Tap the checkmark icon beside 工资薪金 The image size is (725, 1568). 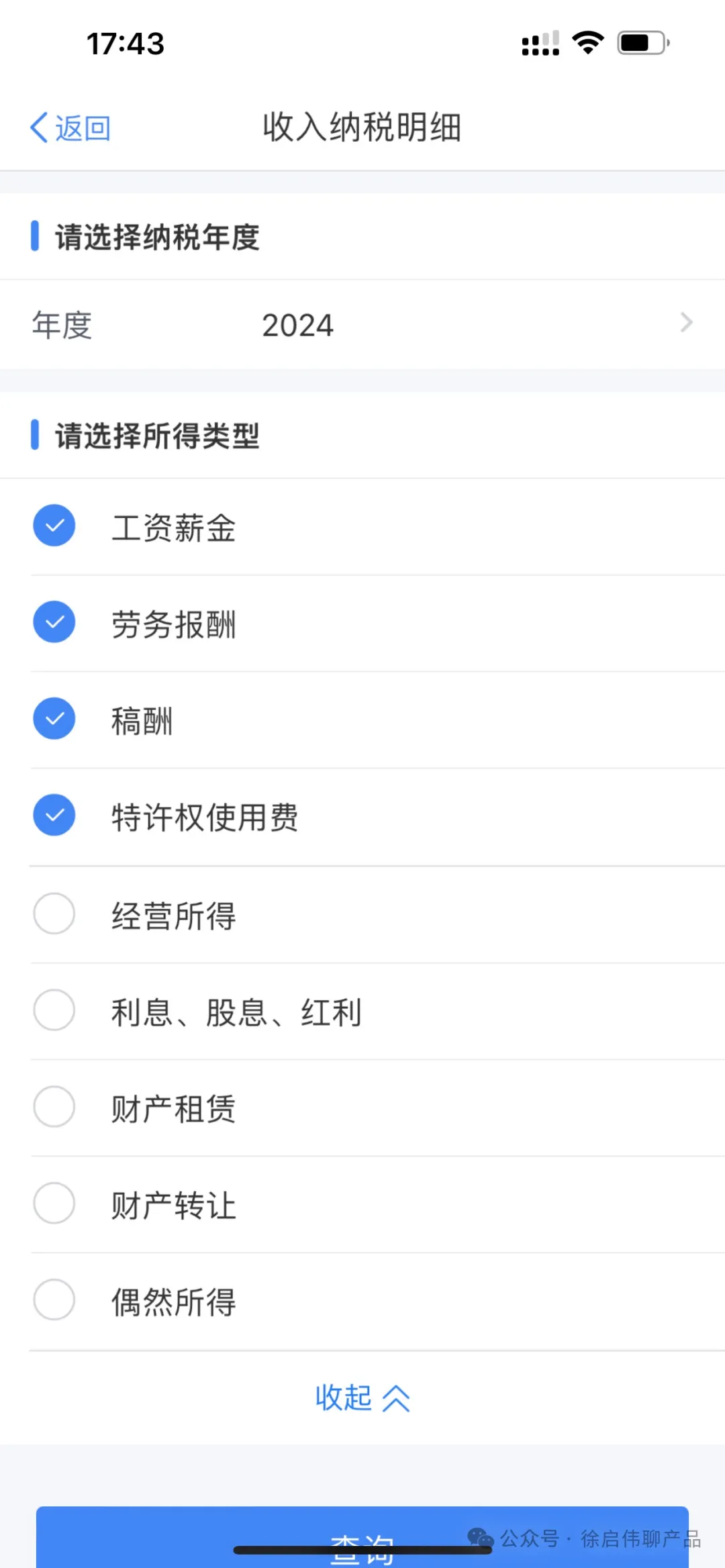point(54,526)
